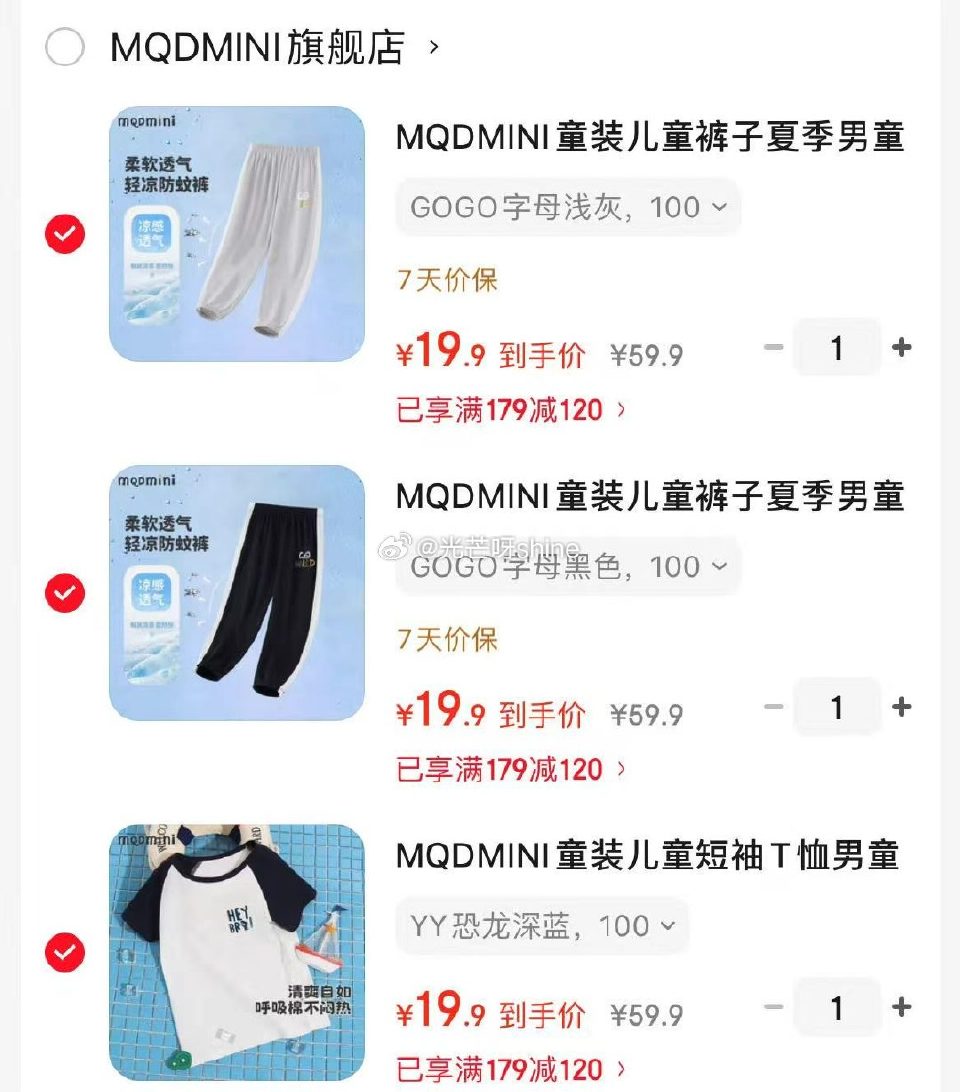Increase quantity of the gray pants
This screenshot has width=960, height=1092.
(901, 347)
